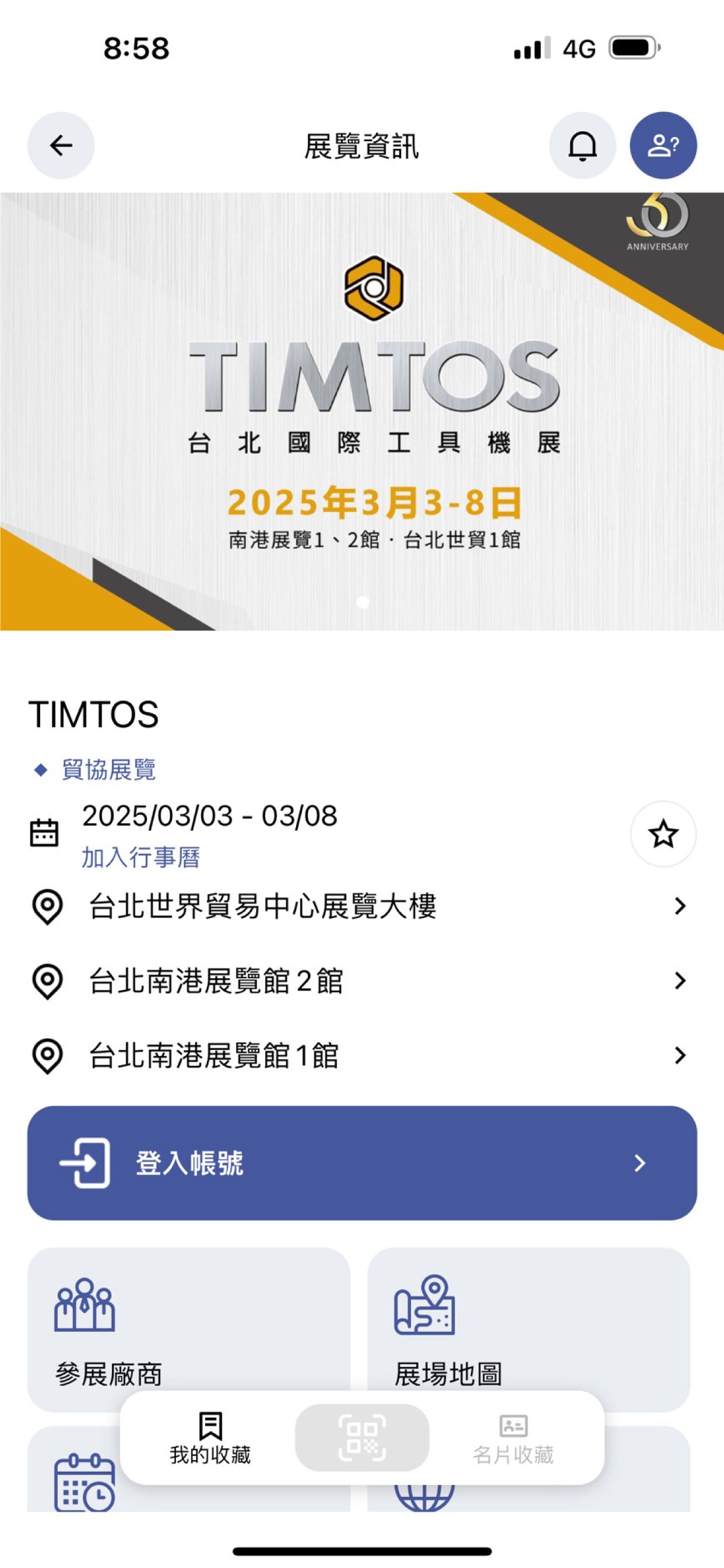This screenshot has height=1568, width=724.
Task: Tap the back arrow to return
Action: 60,146
